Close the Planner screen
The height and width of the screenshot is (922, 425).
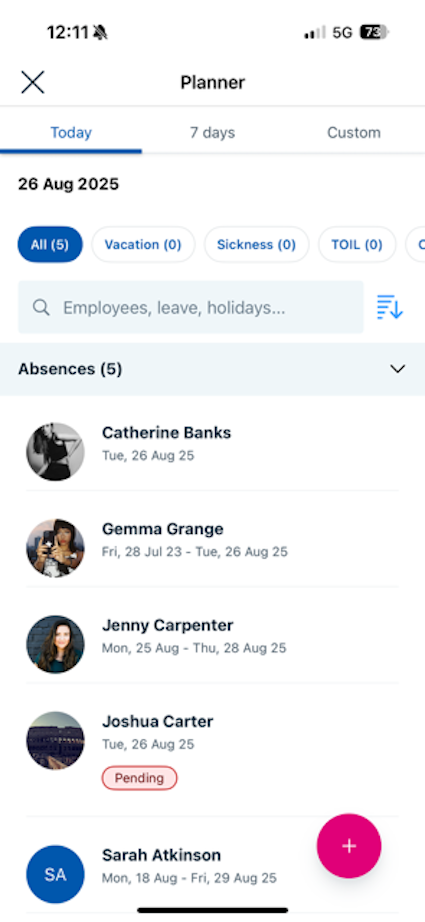coord(33,82)
